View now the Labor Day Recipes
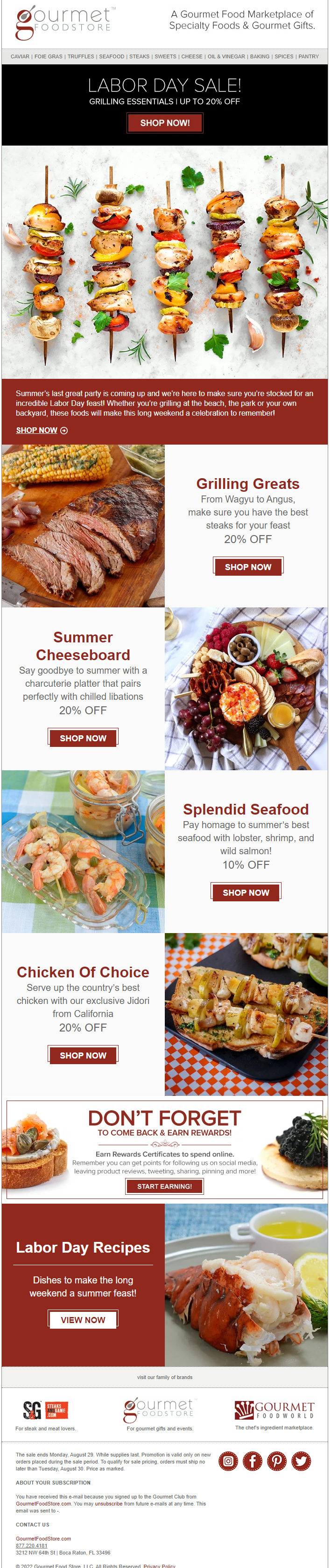 click(83, 1320)
